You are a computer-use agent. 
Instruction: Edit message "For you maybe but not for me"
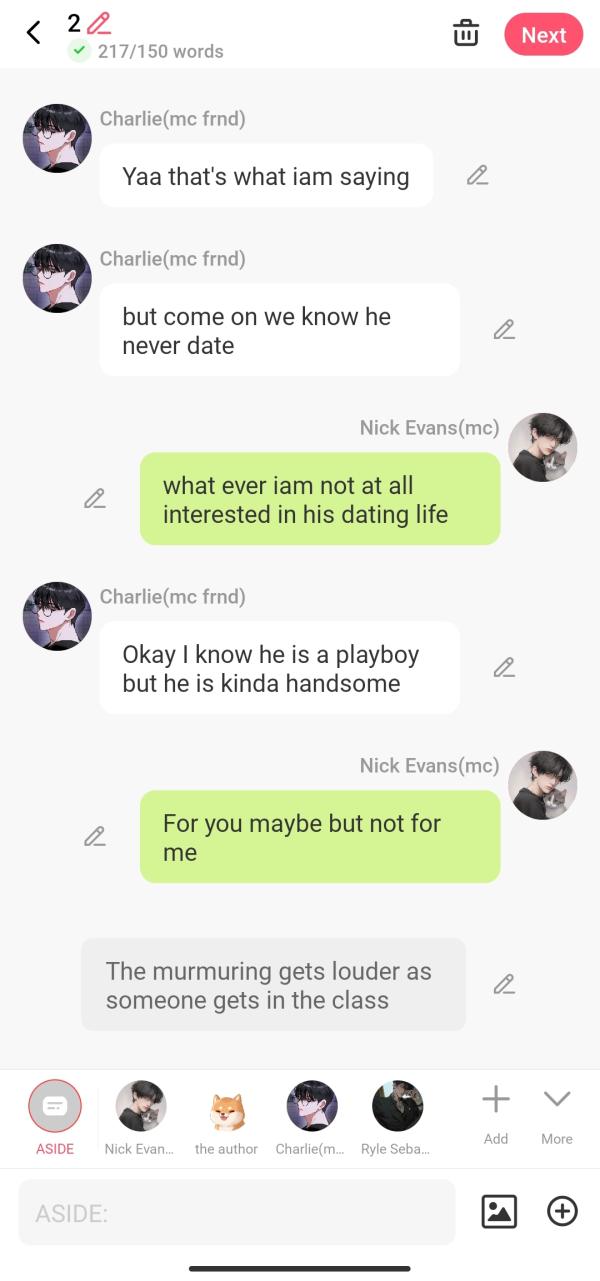coord(95,836)
